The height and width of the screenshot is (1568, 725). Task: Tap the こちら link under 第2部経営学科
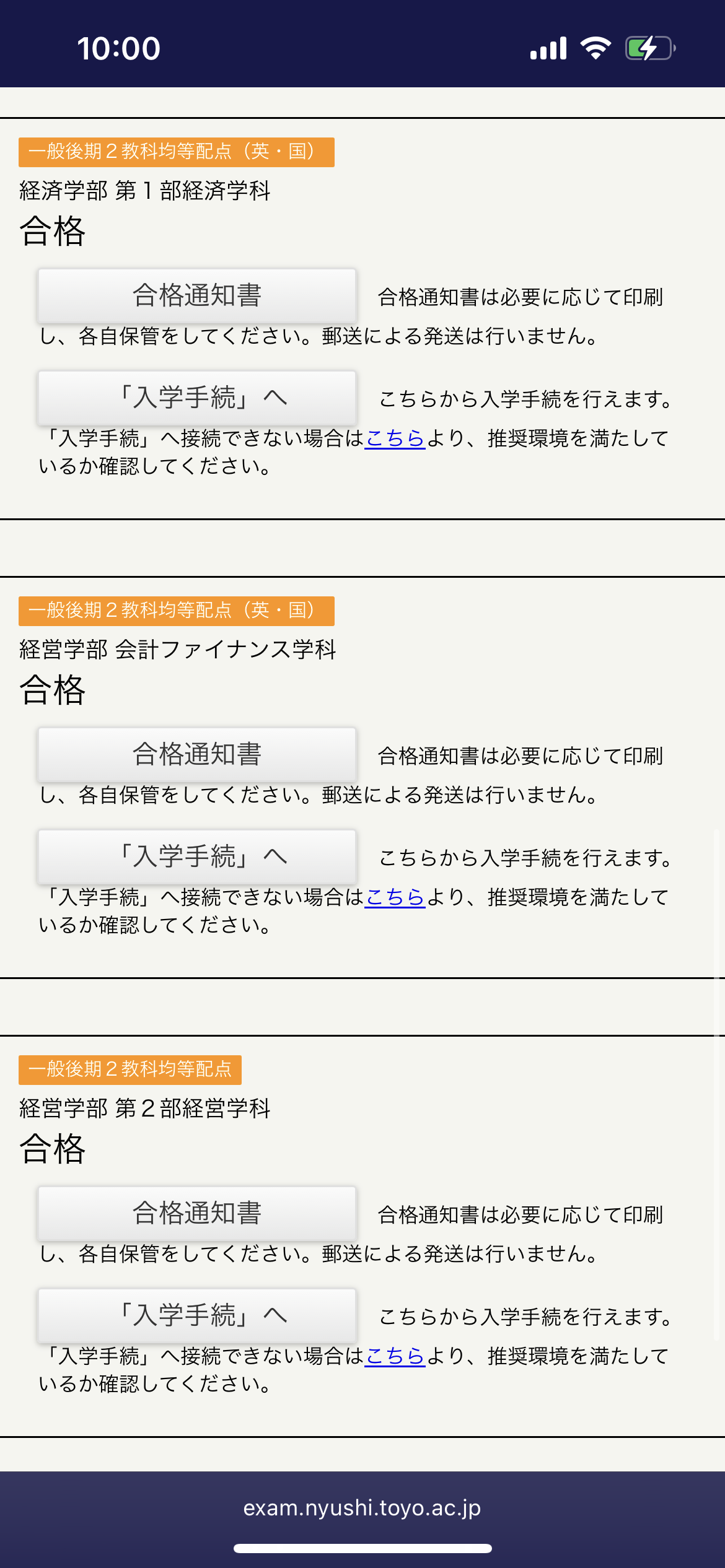pos(395,1356)
